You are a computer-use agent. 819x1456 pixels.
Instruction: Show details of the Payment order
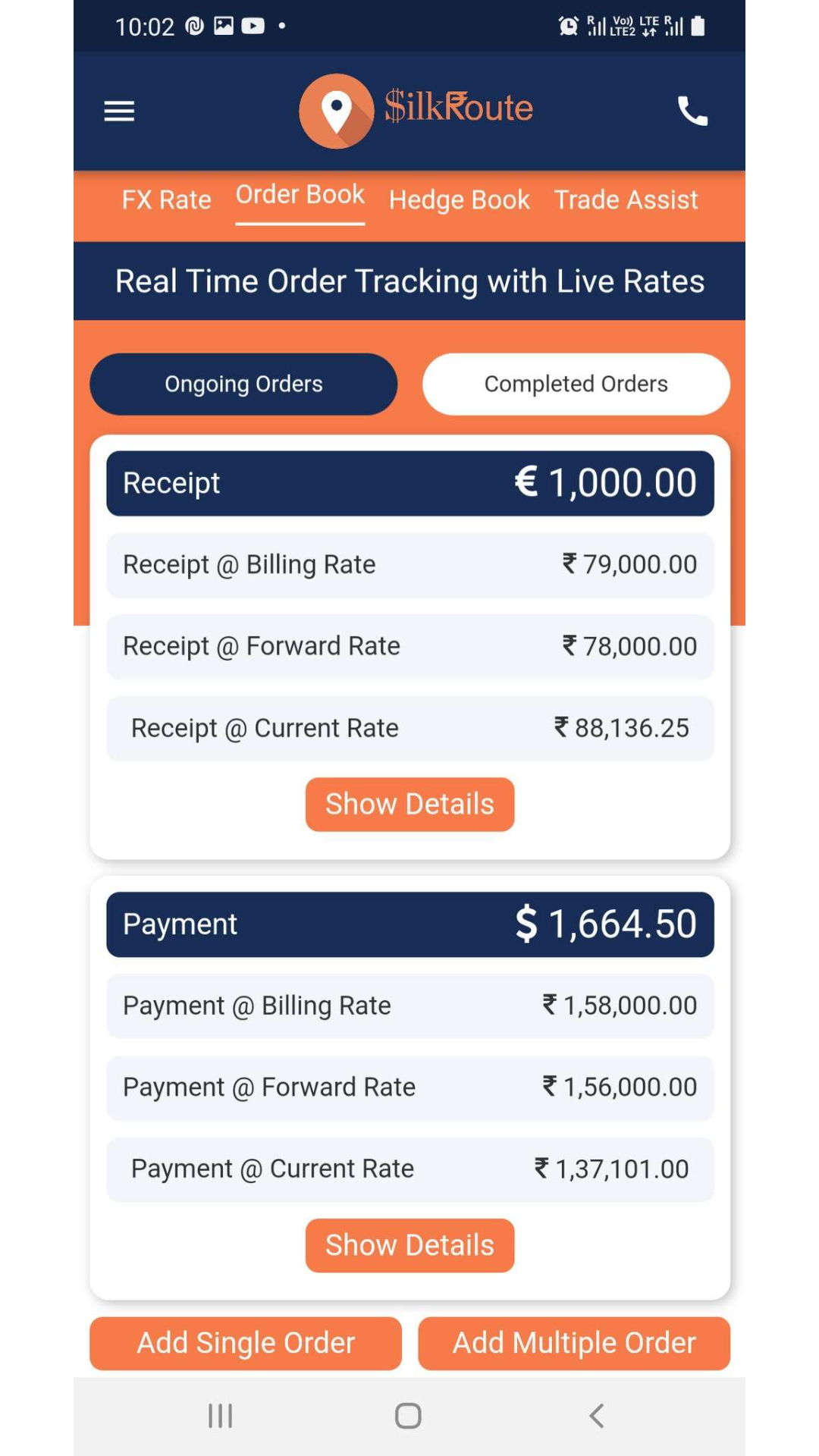coord(409,1245)
